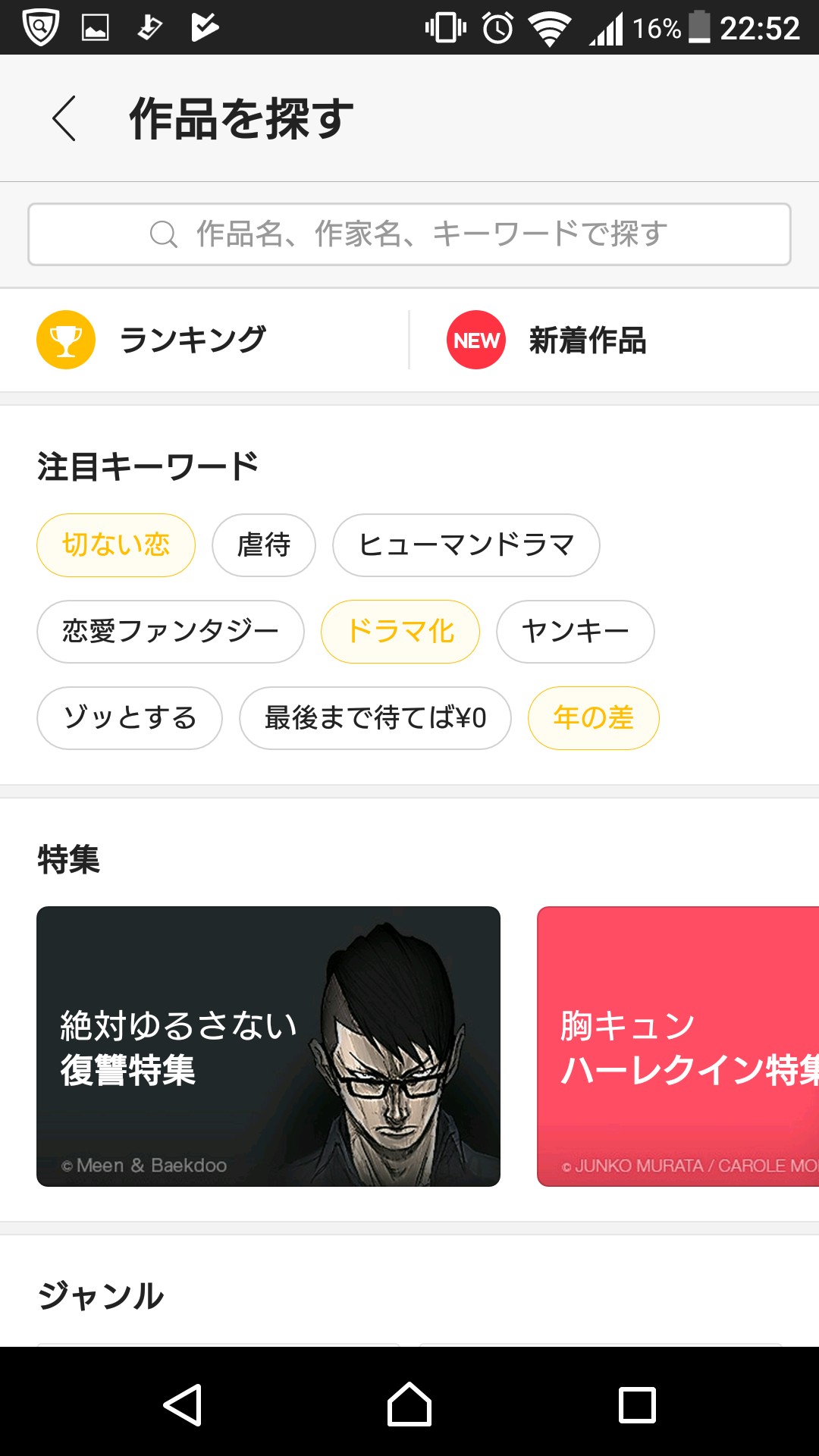Screen dimensions: 819x1456
Task: Open the 胸キュンハーレクイン特集 card
Action: (678, 1046)
